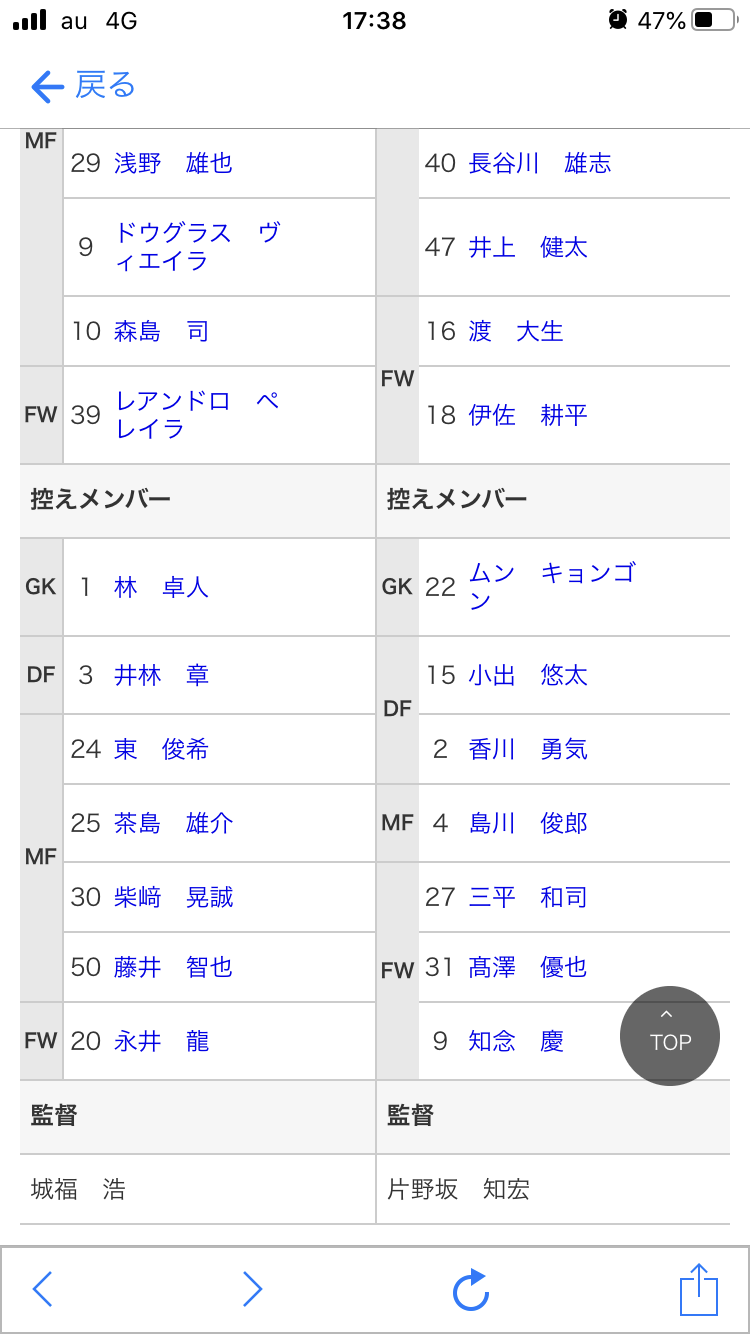The image size is (750, 1334).
Task: Open player link 伊佐 耕平
Action: click(527, 416)
